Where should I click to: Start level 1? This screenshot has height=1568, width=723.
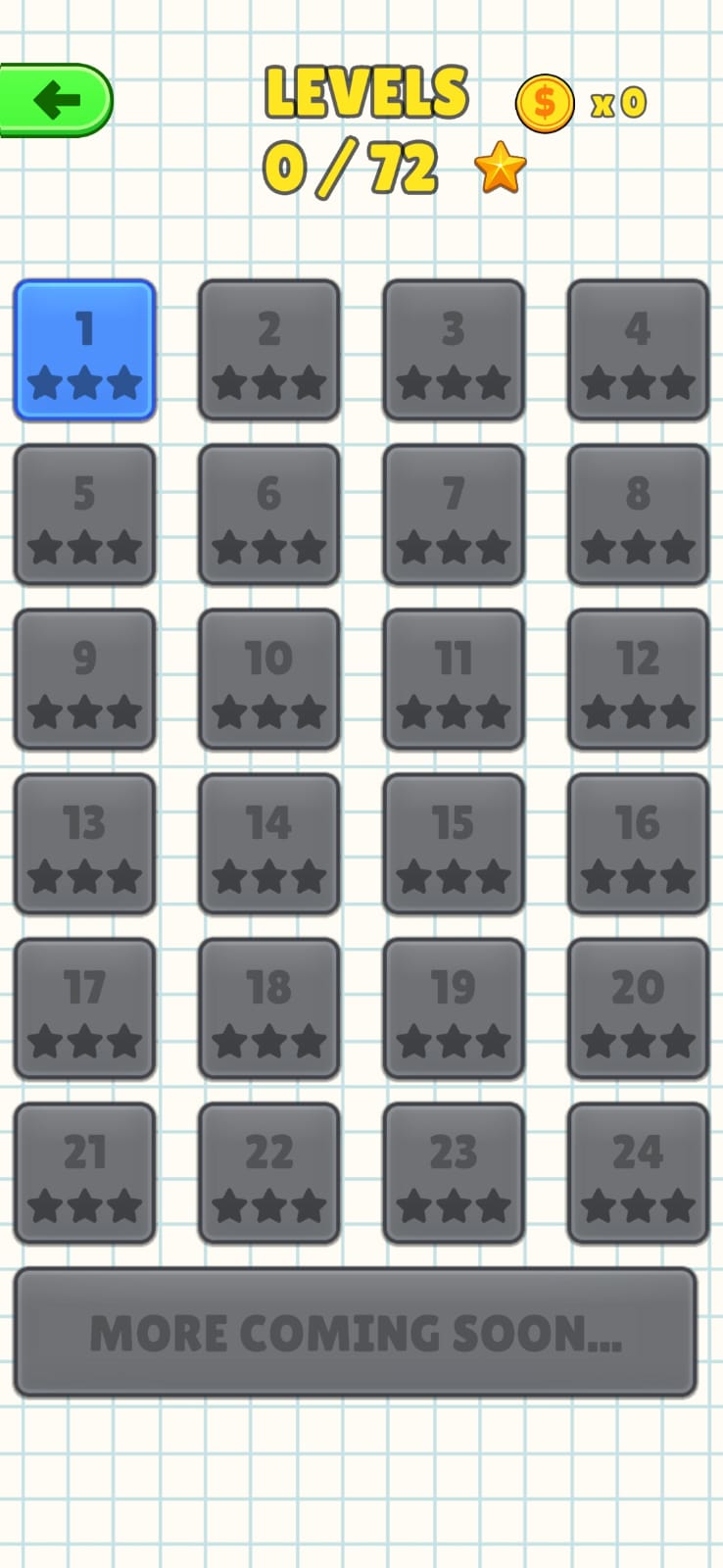(x=84, y=351)
